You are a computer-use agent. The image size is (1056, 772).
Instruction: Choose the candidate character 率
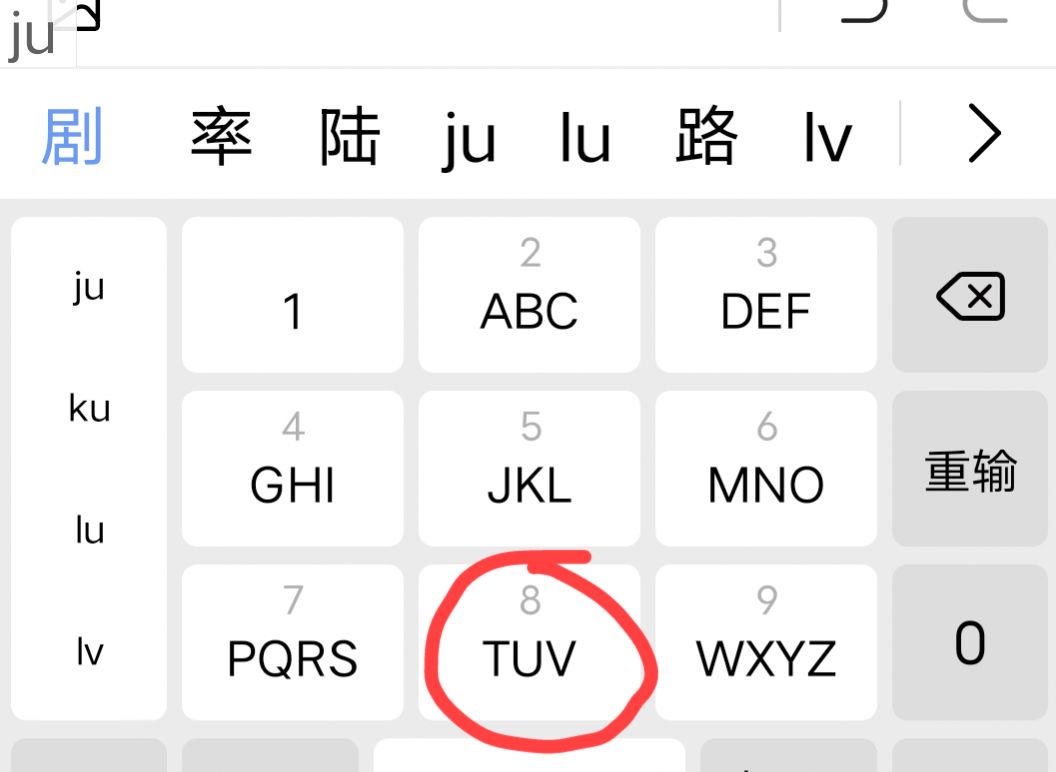click(x=221, y=136)
